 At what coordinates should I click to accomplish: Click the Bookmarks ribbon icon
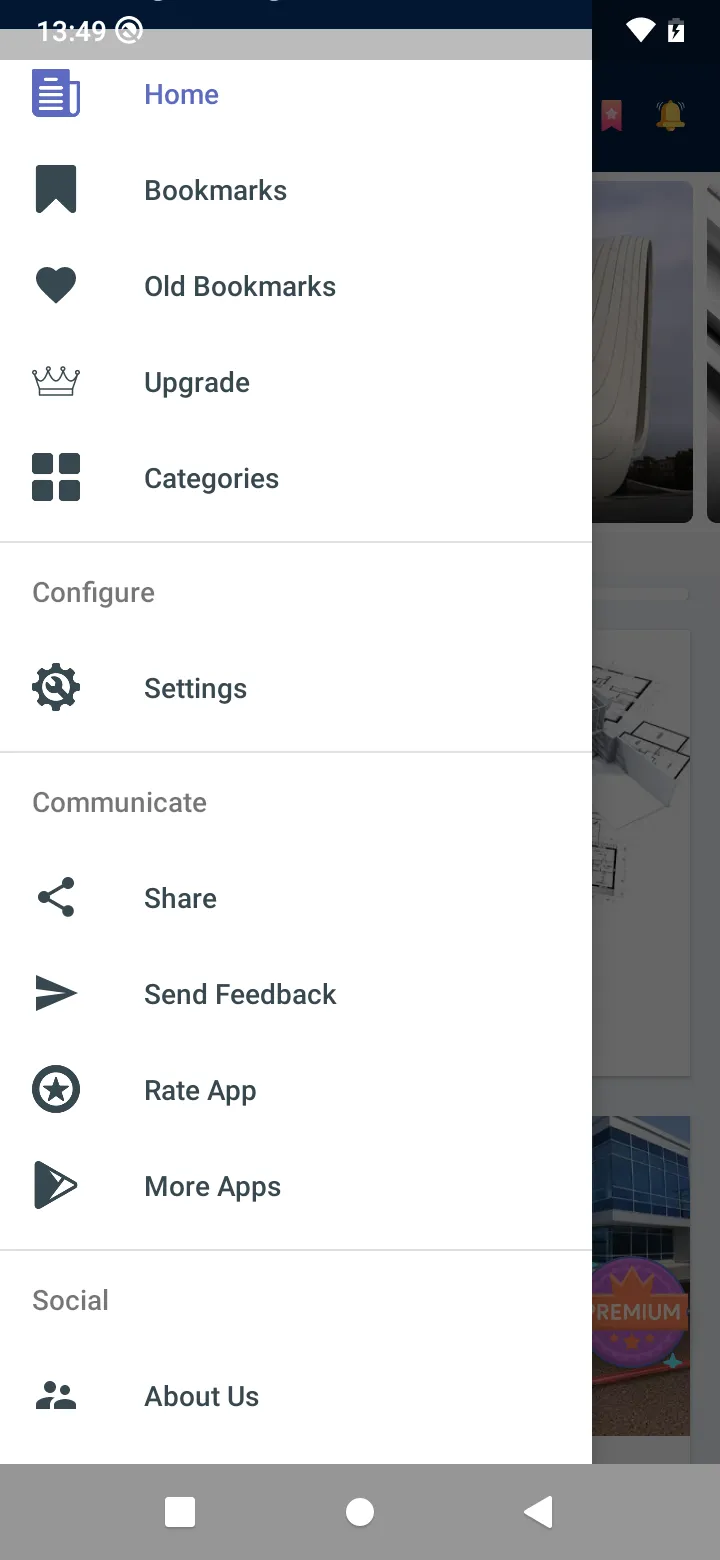click(56, 188)
